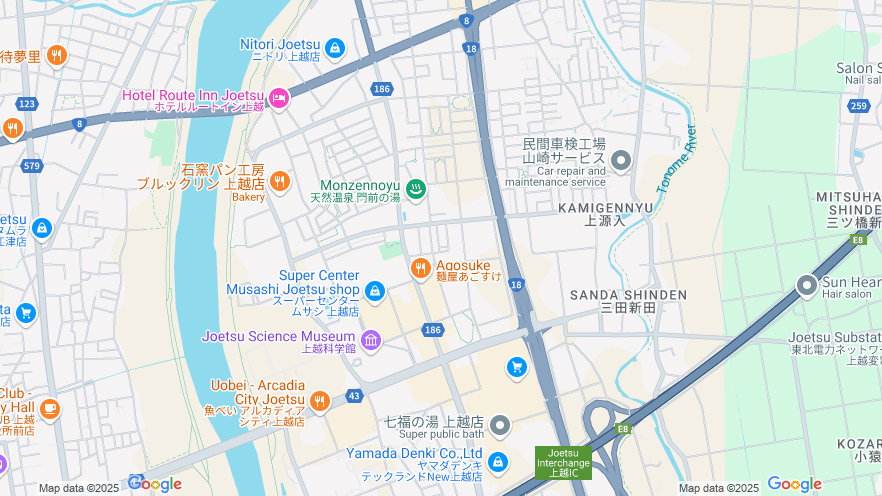Open the Uobei Arcadia City Joetsu restaurant pin

pyautogui.click(x=319, y=401)
